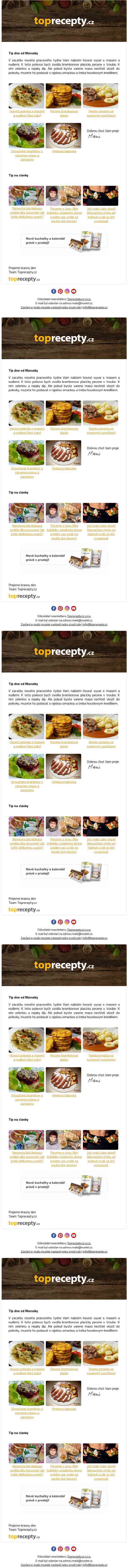The height and width of the screenshot is (1568, 127).
Task: Open Hrnkova babovka link in the first newsletter
Action: (x=64, y=151)
